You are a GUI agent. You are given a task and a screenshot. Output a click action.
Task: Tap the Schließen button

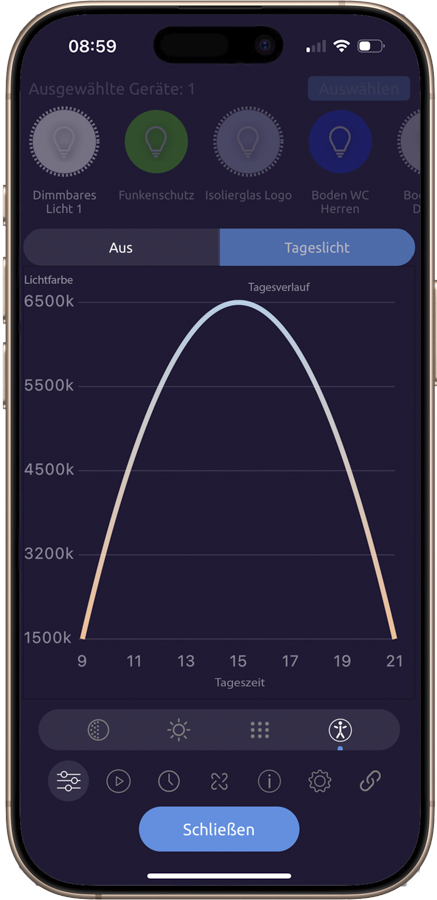(x=219, y=829)
